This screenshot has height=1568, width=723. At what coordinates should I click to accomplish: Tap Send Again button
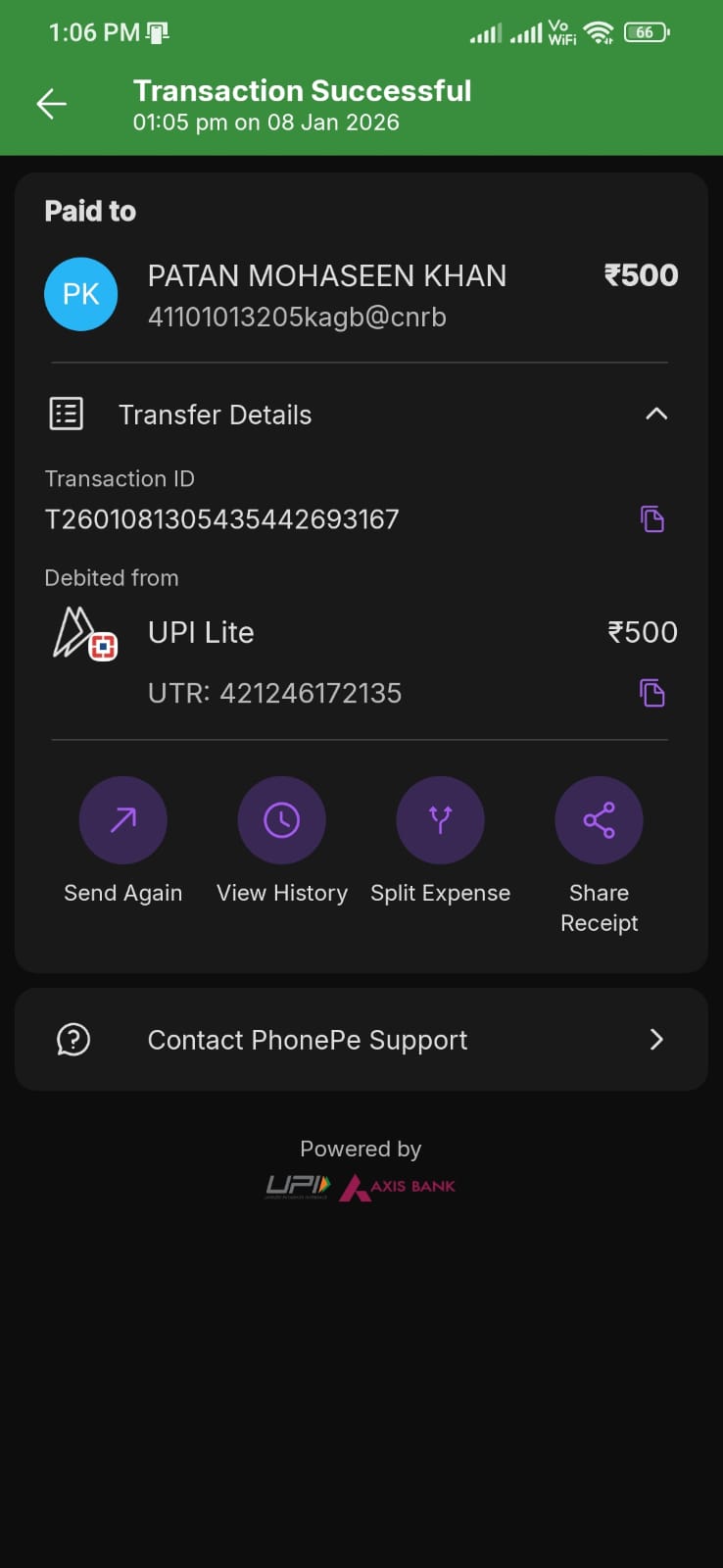click(x=123, y=821)
